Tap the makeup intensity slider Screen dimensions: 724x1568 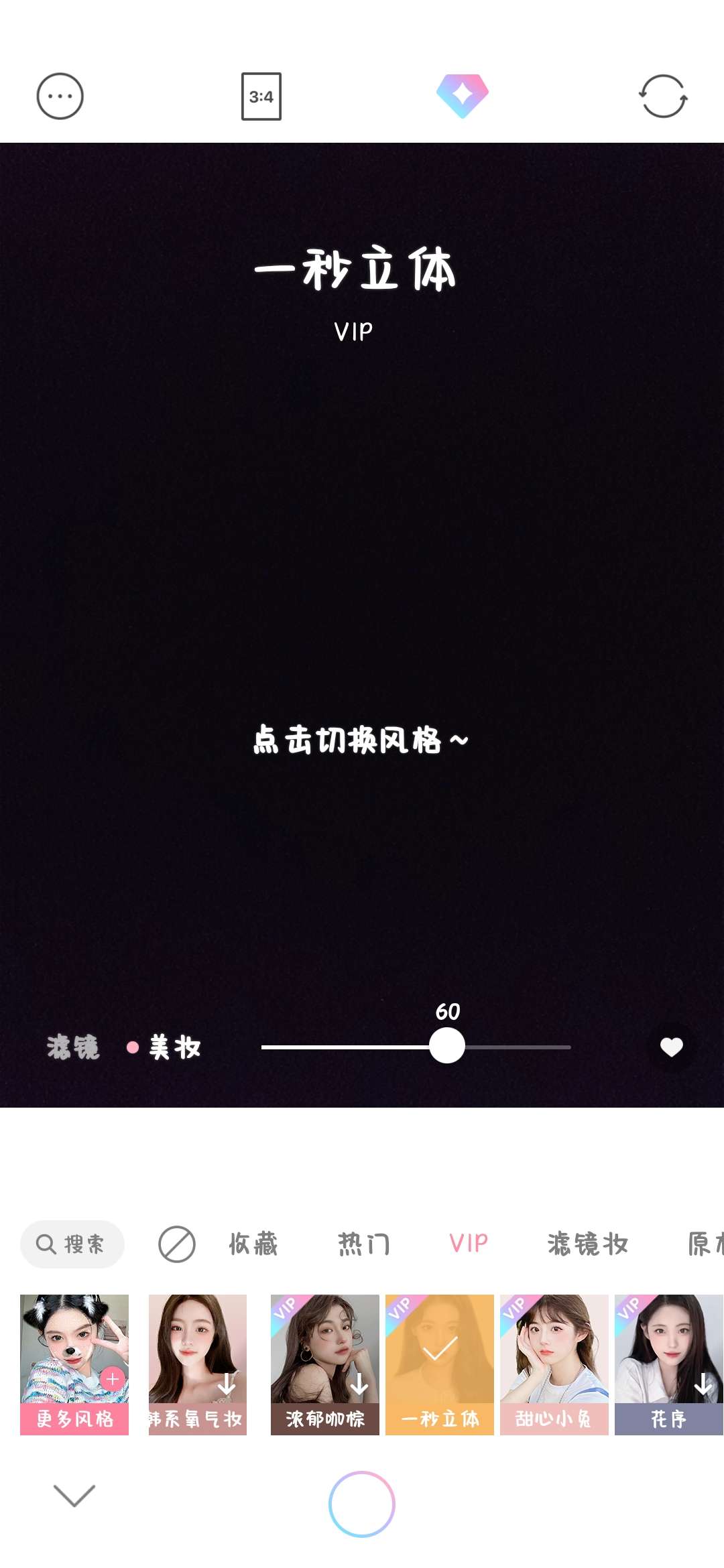416,1047
